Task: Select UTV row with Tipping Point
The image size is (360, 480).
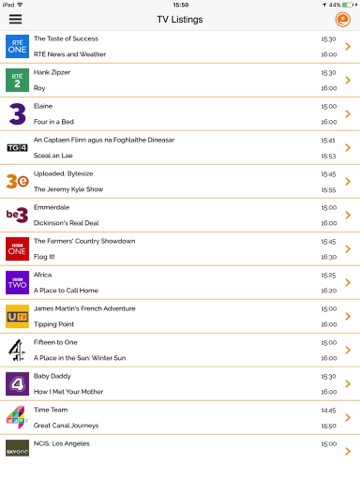Action: (180, 316)
